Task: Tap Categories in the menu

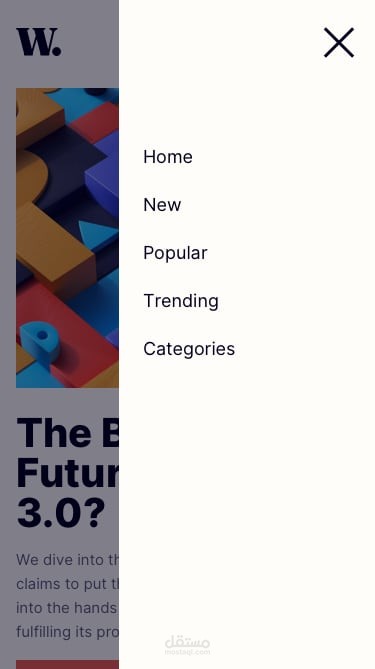Action: point(189,349)
